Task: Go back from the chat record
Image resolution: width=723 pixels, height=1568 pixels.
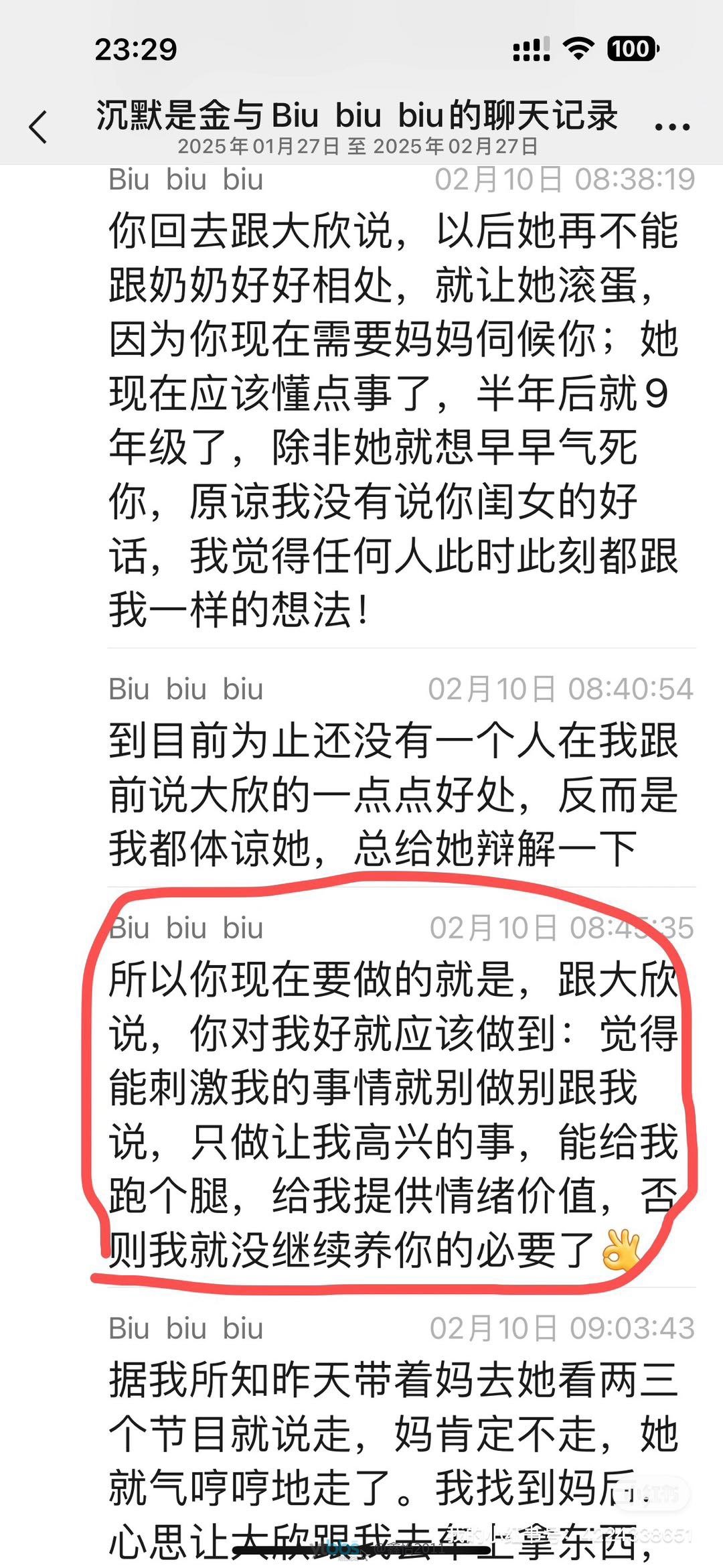Action: [38, 127]
